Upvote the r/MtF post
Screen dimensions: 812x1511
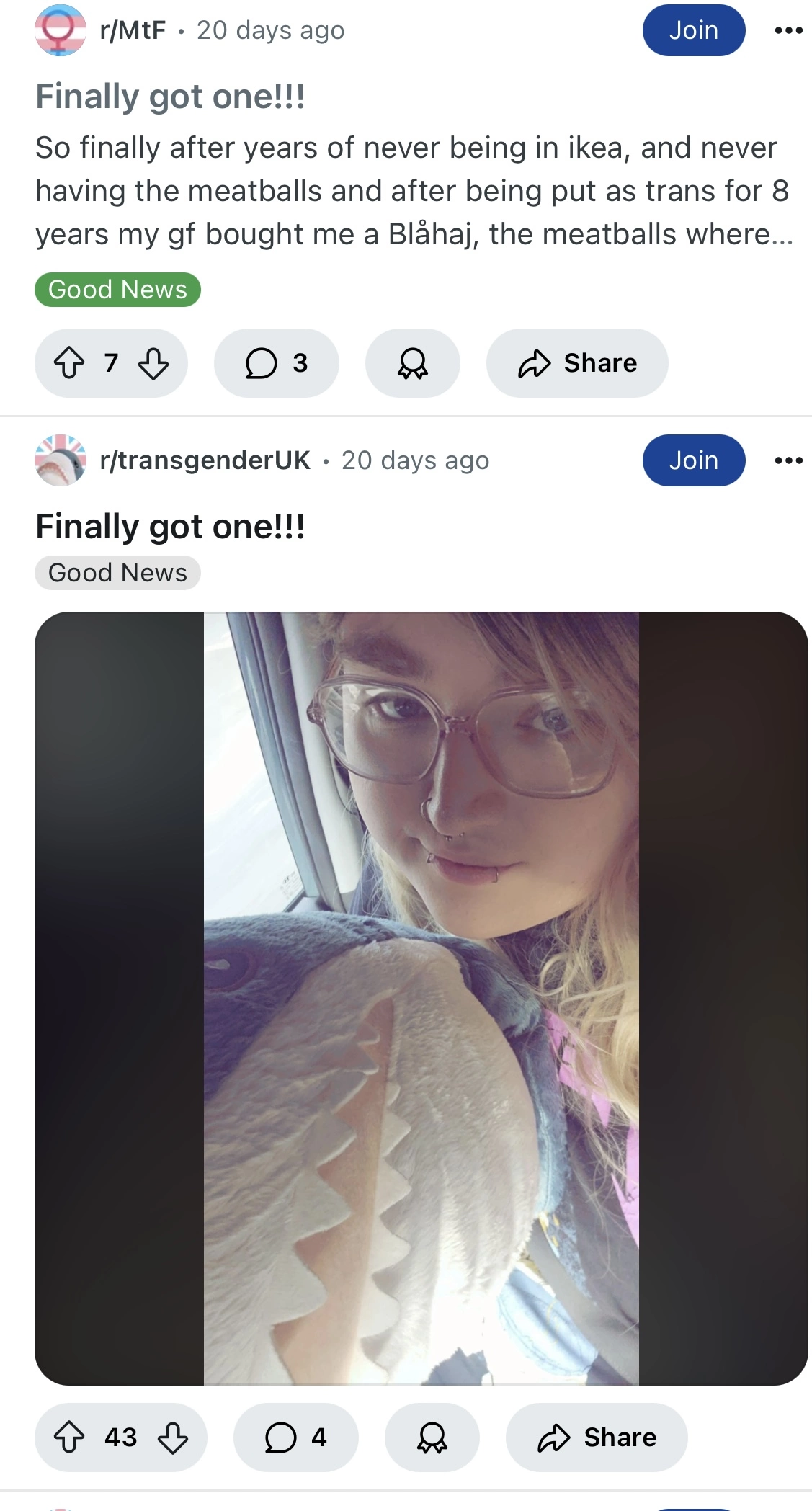(x=69, y=362)
